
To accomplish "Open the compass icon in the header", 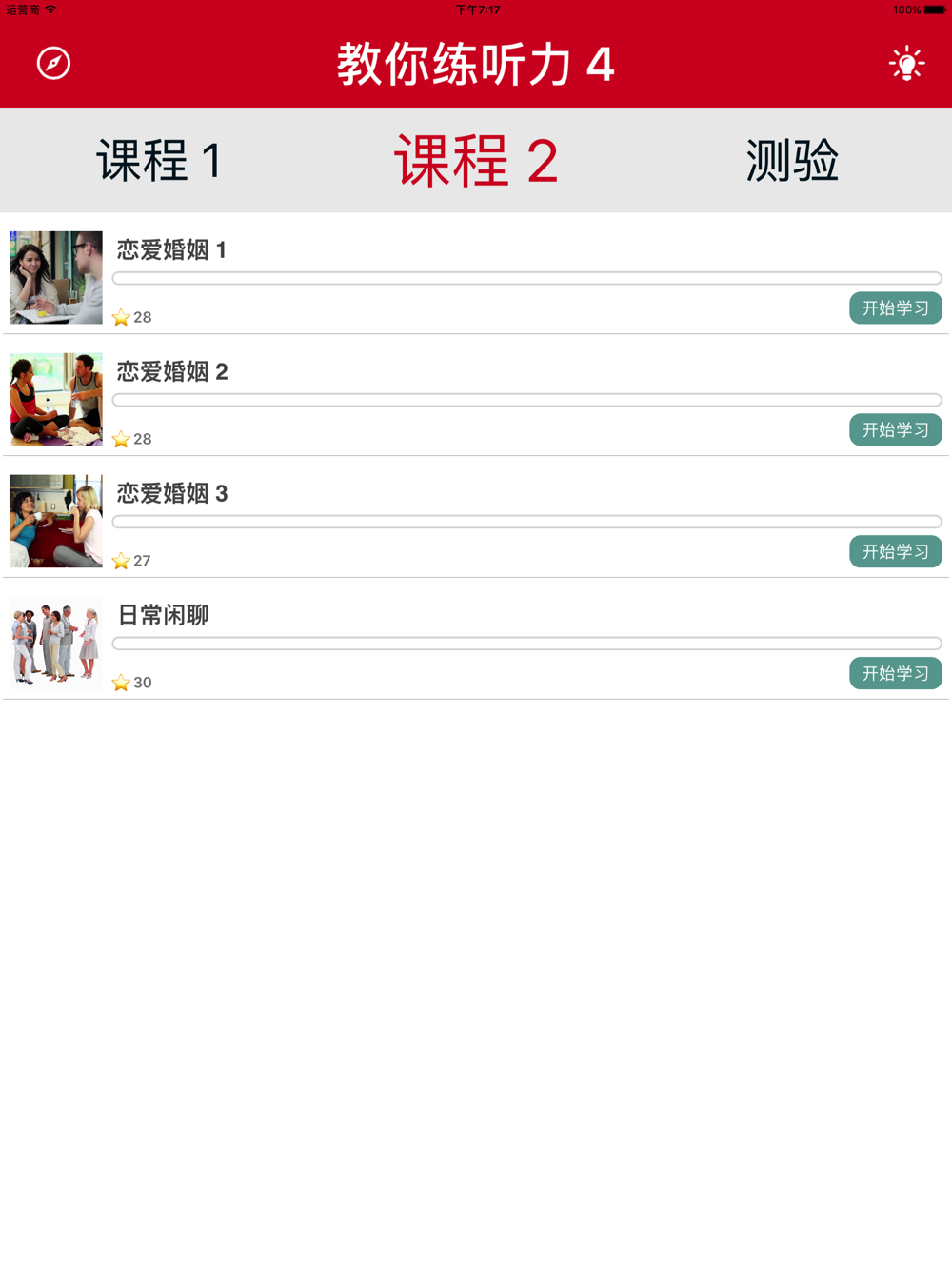I will point(53,63).
